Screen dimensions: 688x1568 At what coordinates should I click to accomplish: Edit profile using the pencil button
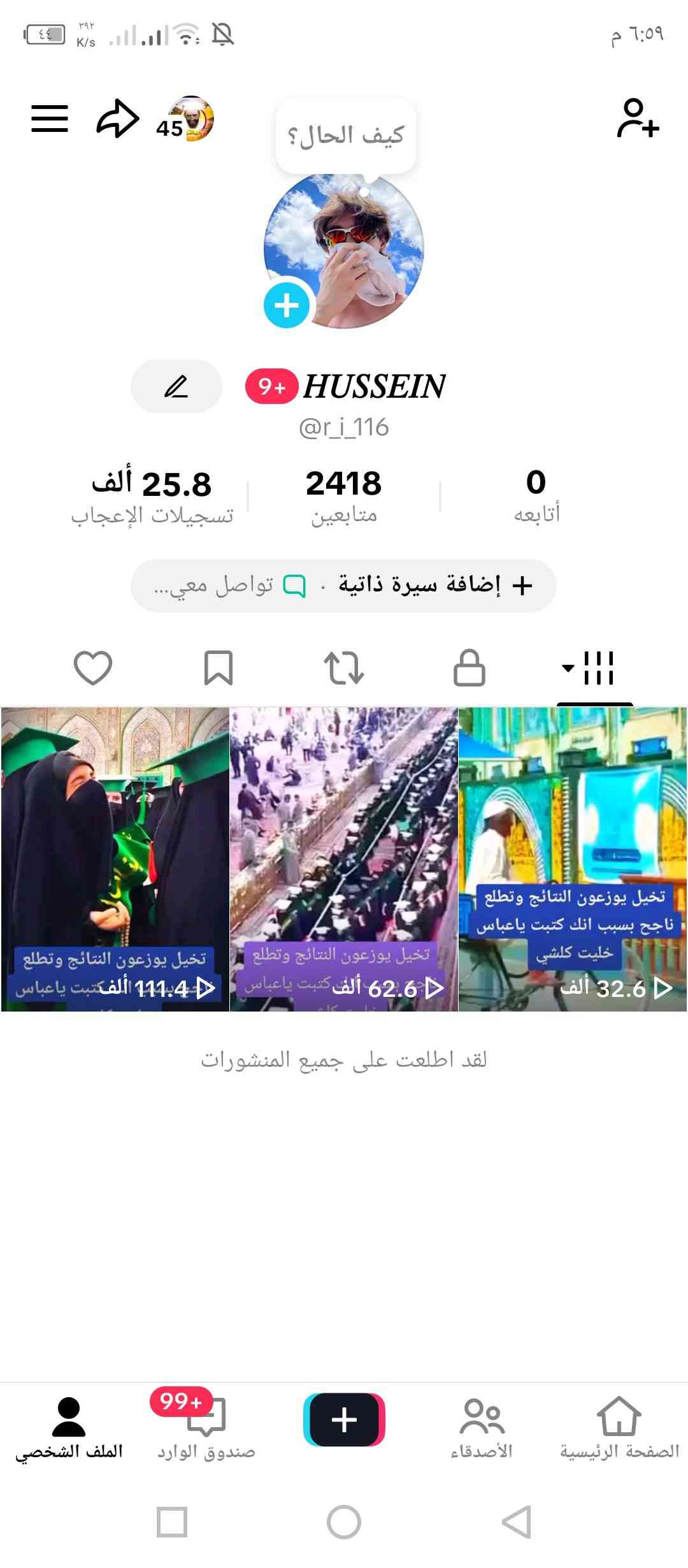176,386
